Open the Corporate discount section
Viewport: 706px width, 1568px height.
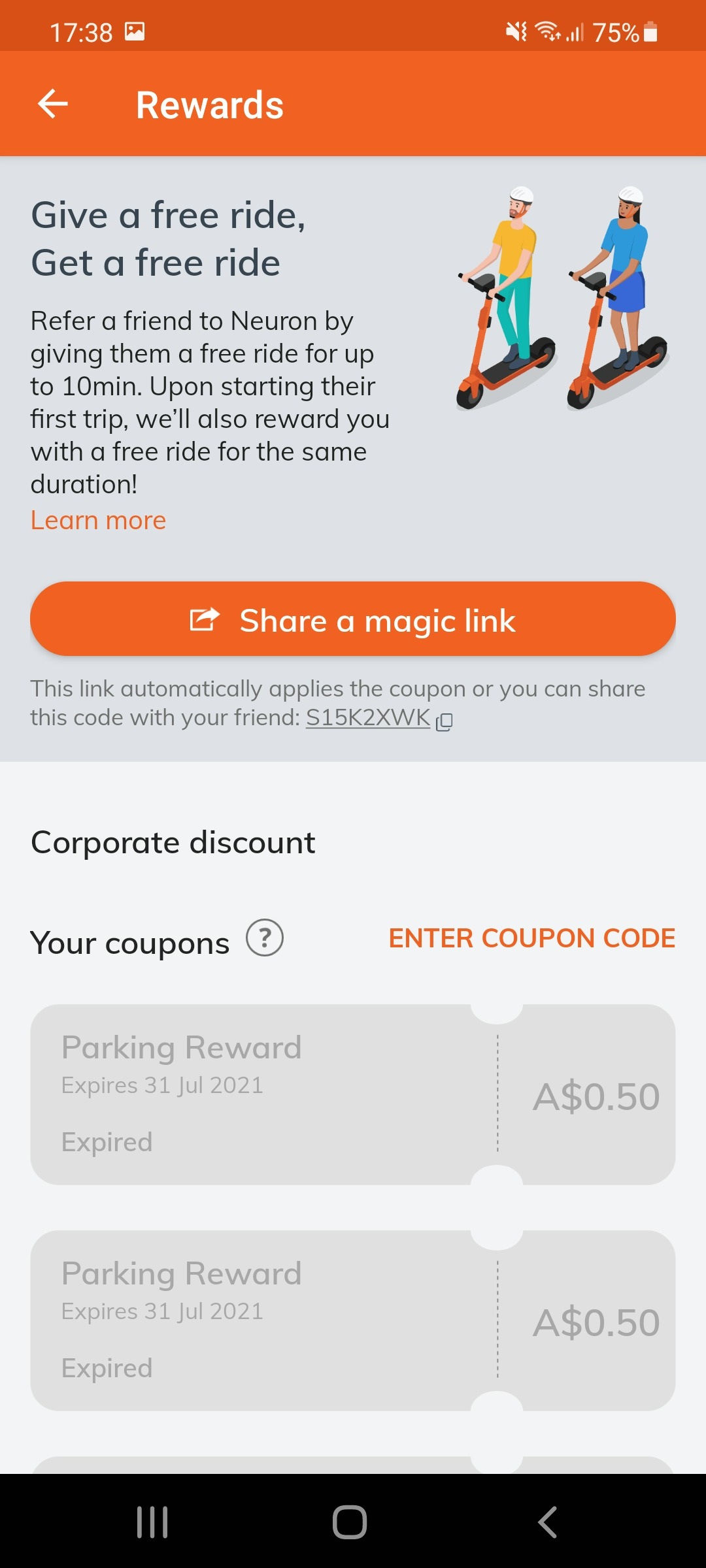pyautogui.click(x=173, y=842)
